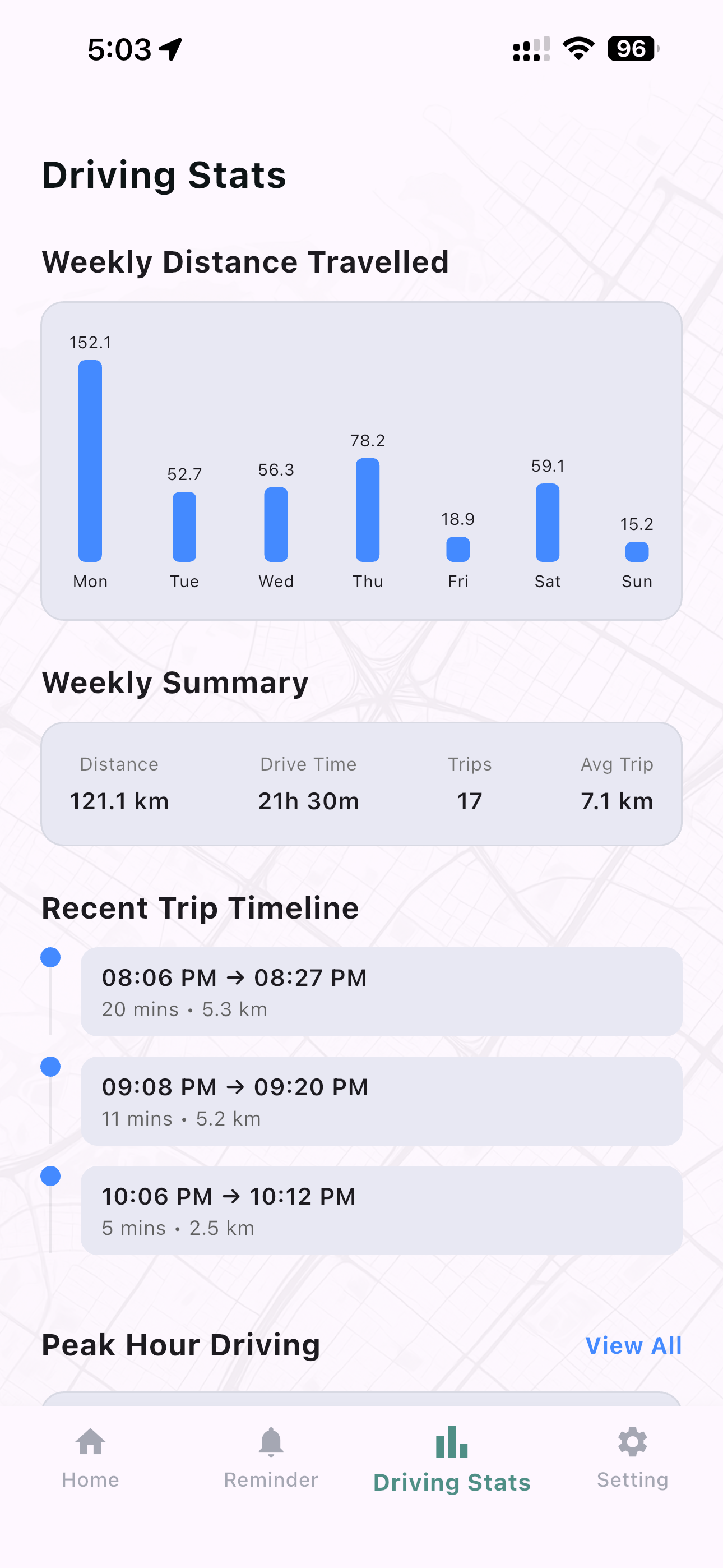Select Monday's 152.1 km bar
The height and width of the screenshot is (1568, 723).
[90, 462]
